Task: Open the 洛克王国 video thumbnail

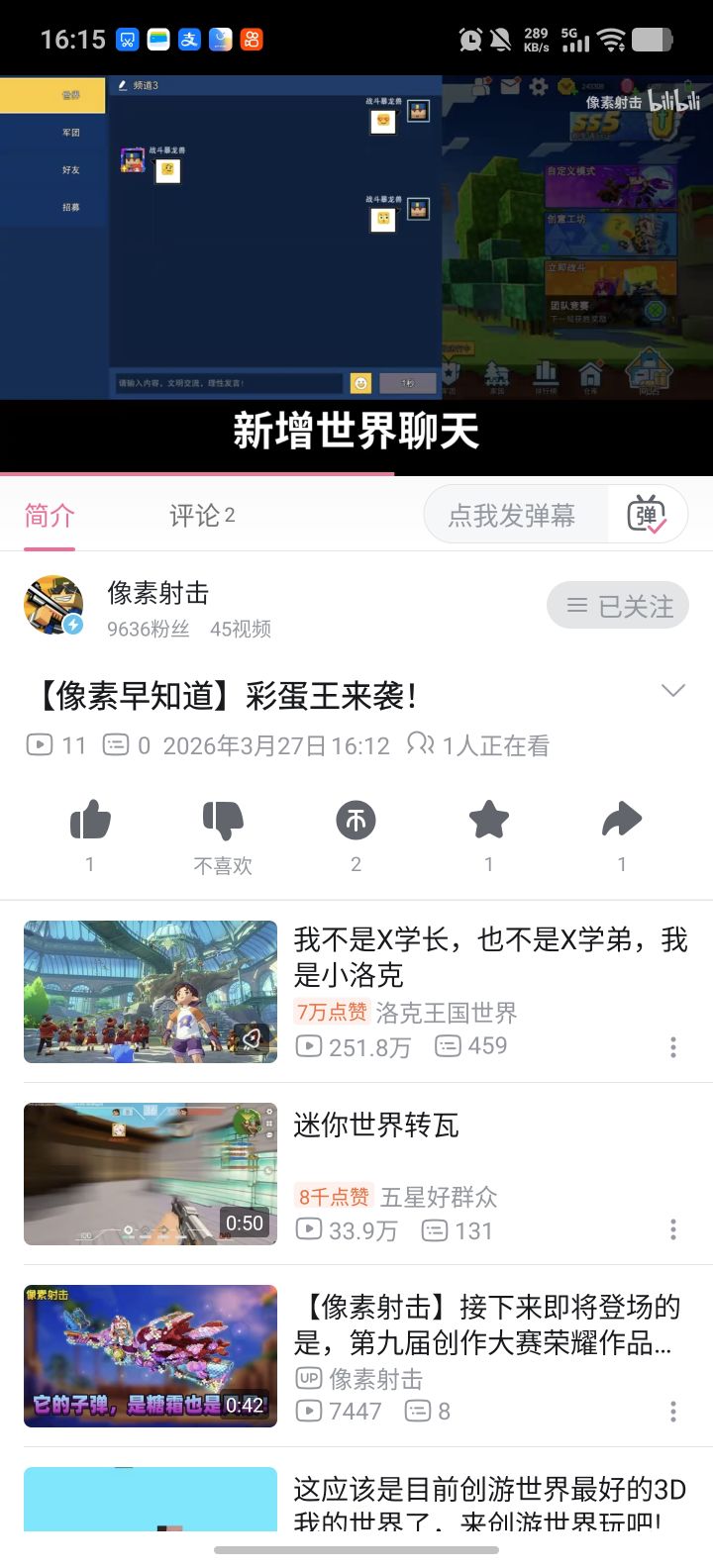Action: click(x=150, y=991)
